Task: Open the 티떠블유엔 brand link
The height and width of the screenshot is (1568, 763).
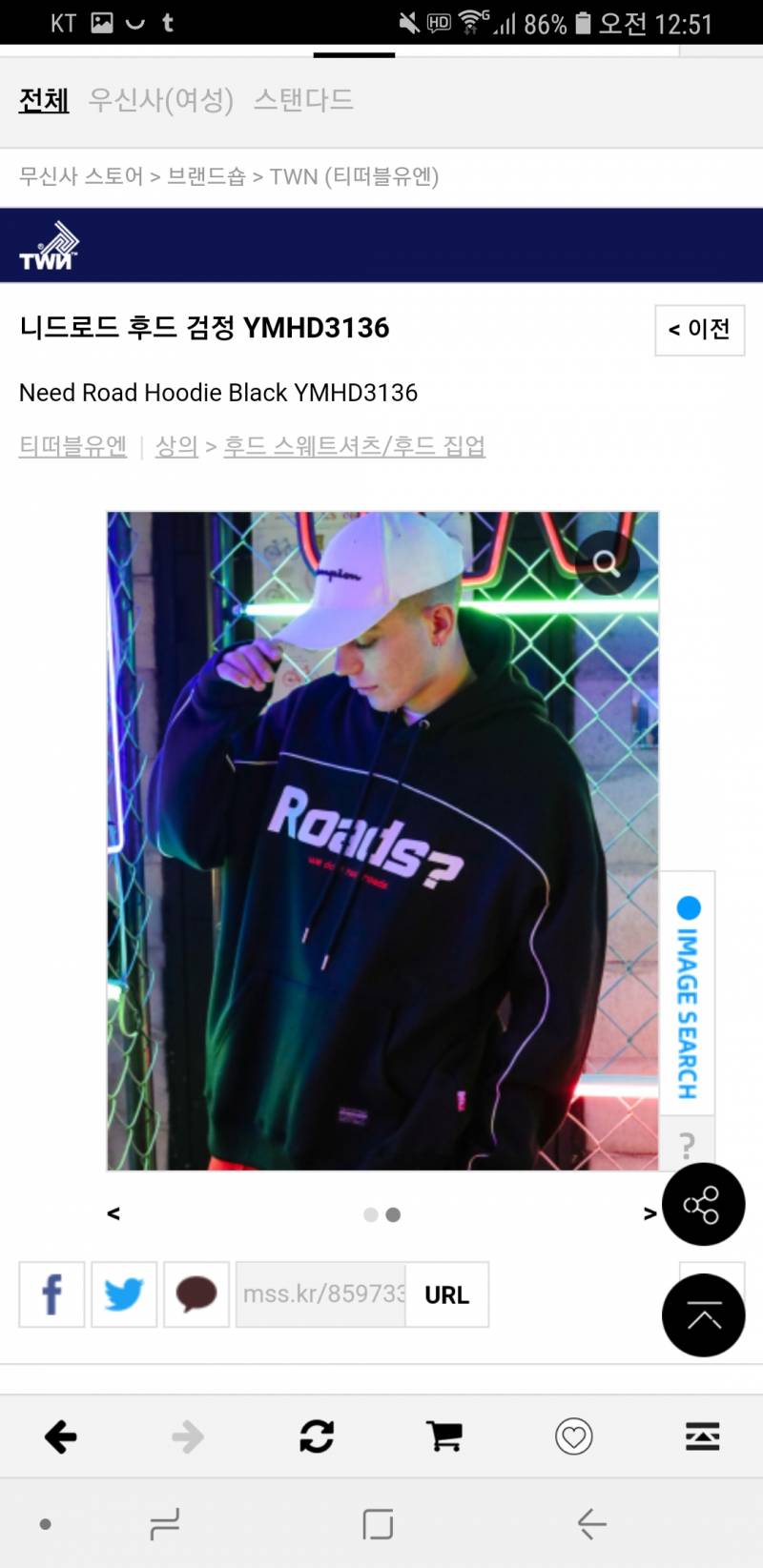Action: (x=72, y=446)
